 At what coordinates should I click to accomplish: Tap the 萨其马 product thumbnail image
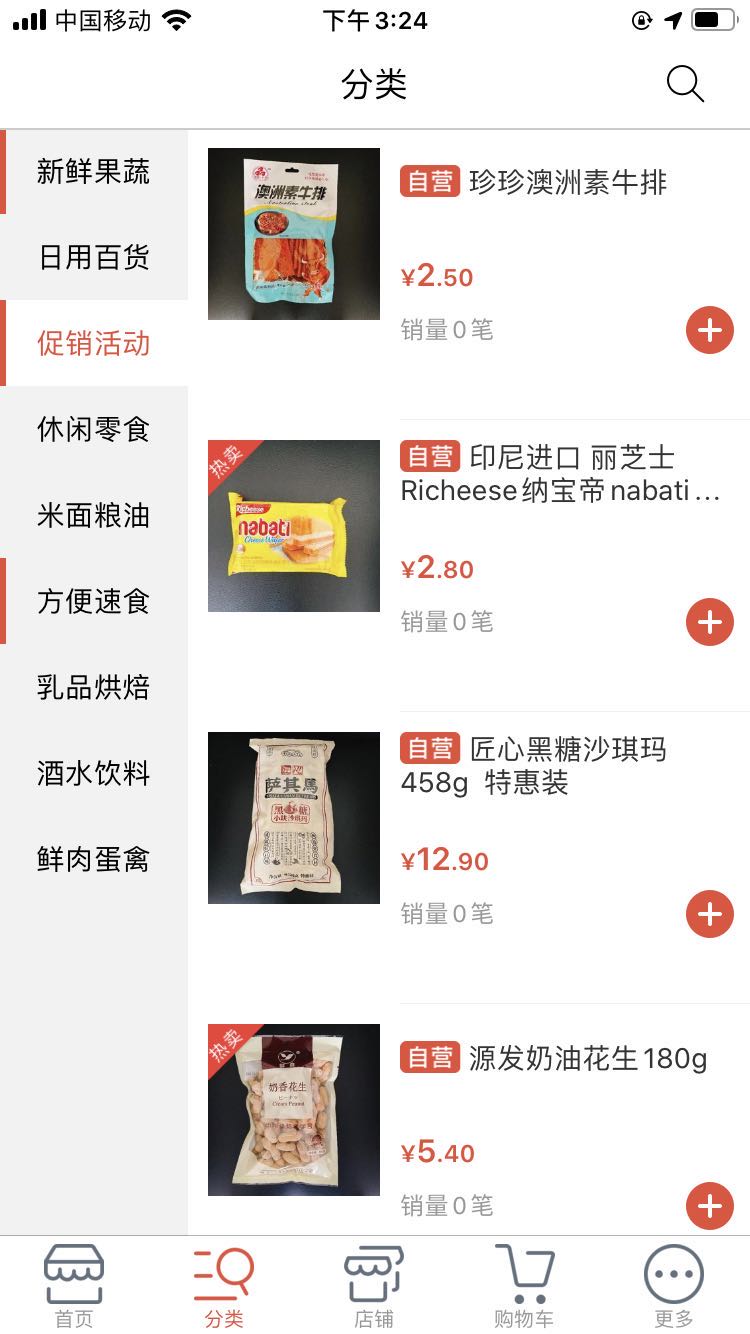tap(293, 817)
